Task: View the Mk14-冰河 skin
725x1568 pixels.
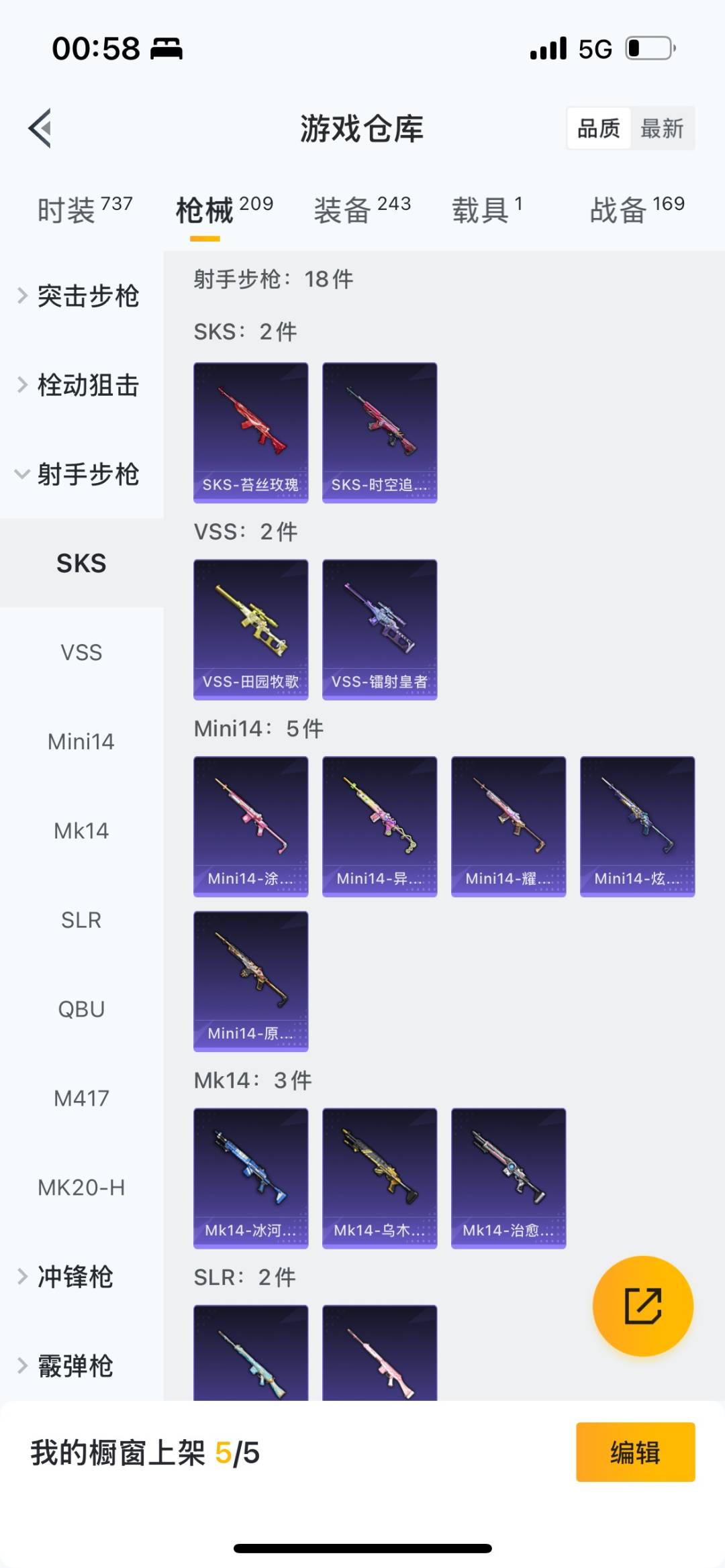Action: coord(251,1178)
